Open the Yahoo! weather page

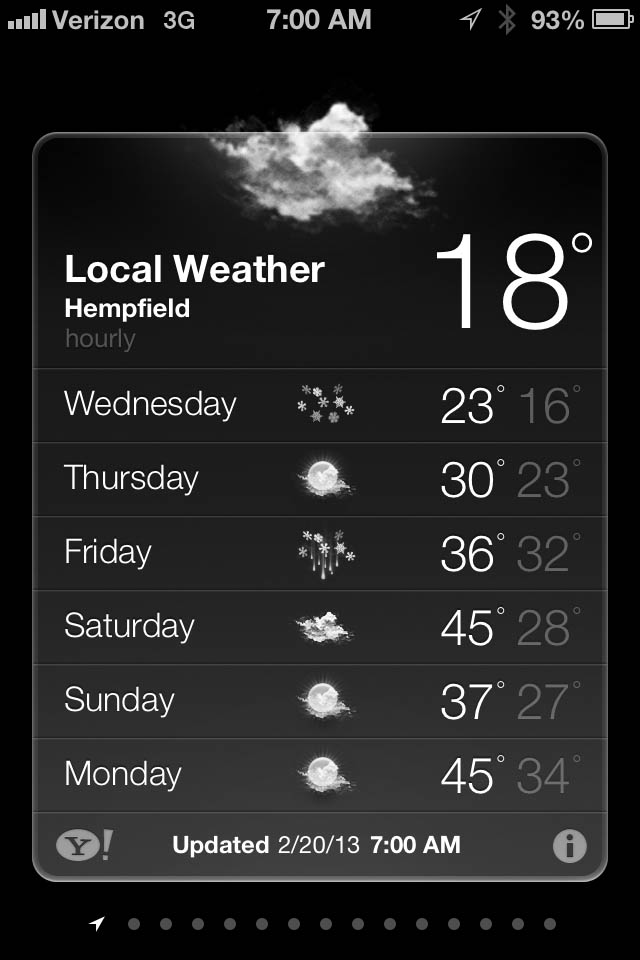click(84, 846)
